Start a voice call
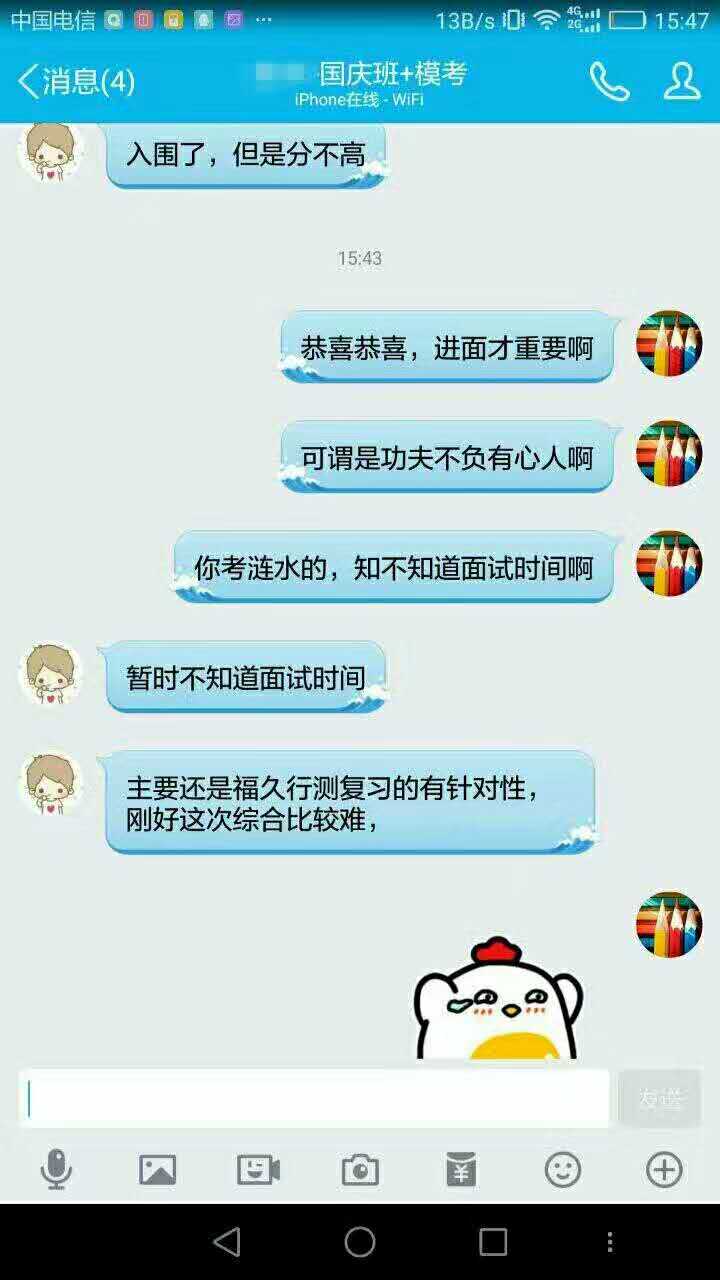 (609, 81)
